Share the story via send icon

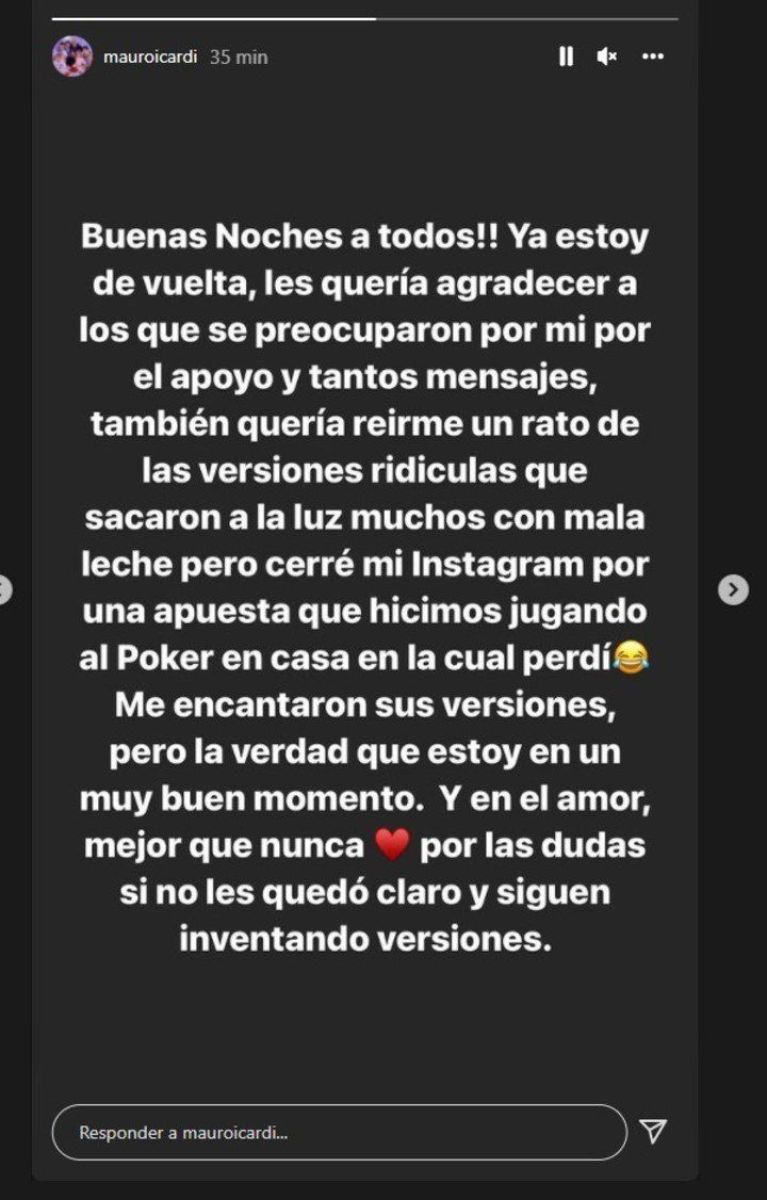(653, 1131)
